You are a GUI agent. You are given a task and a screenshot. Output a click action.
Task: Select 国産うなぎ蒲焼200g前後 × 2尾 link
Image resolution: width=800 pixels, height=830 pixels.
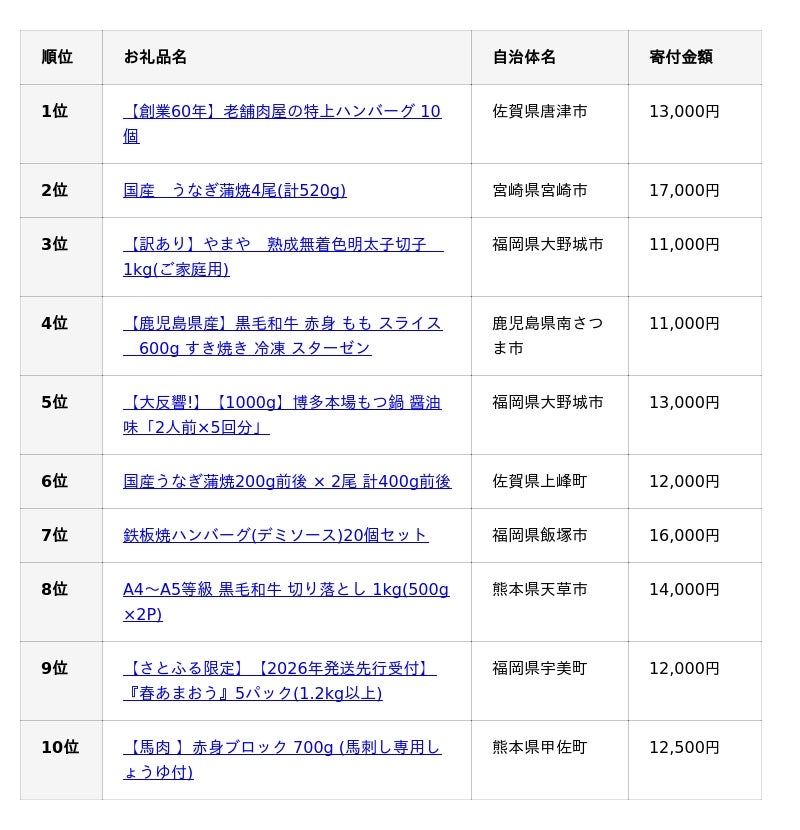point(286,482)
